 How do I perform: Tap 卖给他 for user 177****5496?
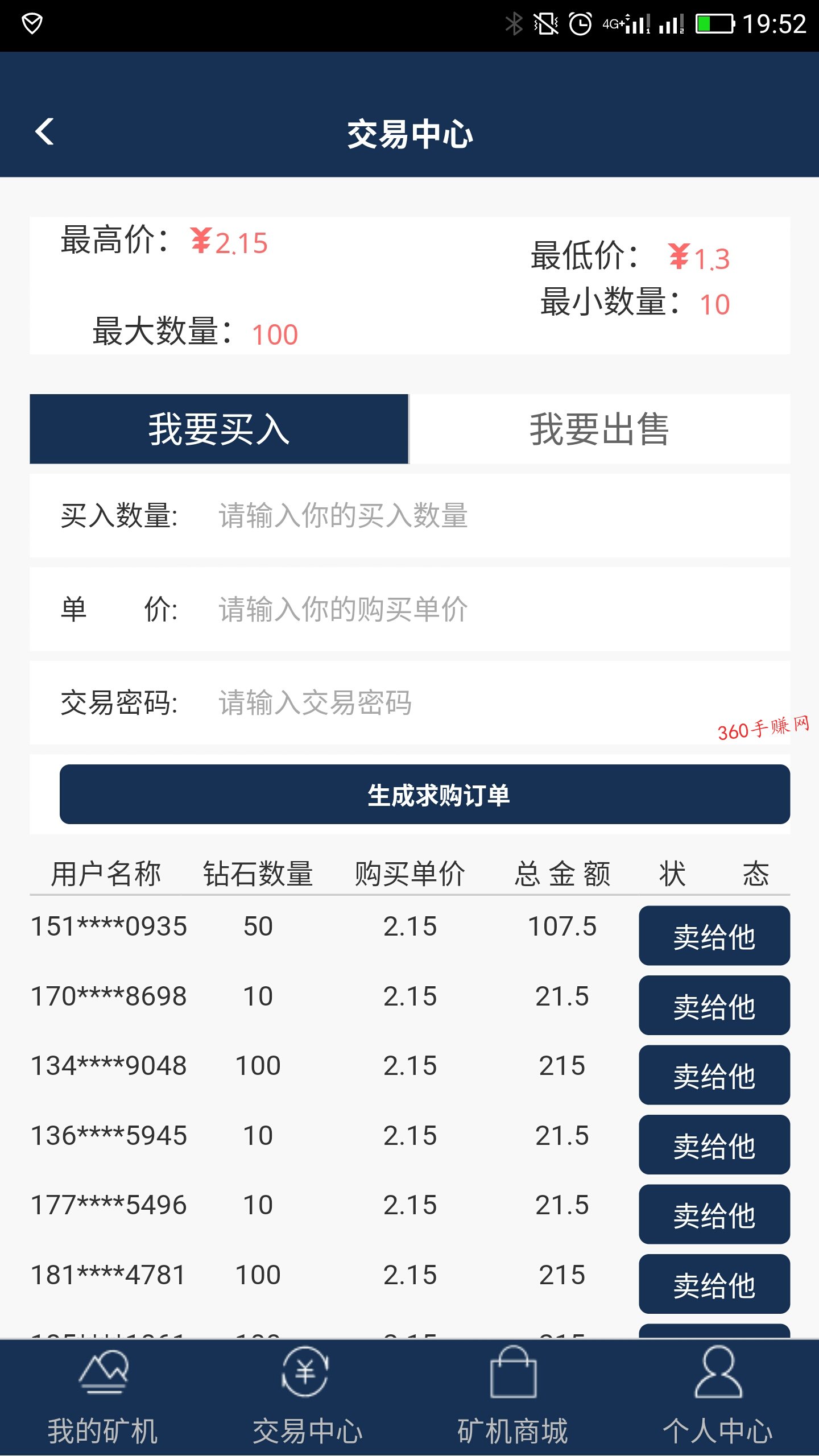point(714,1214)
